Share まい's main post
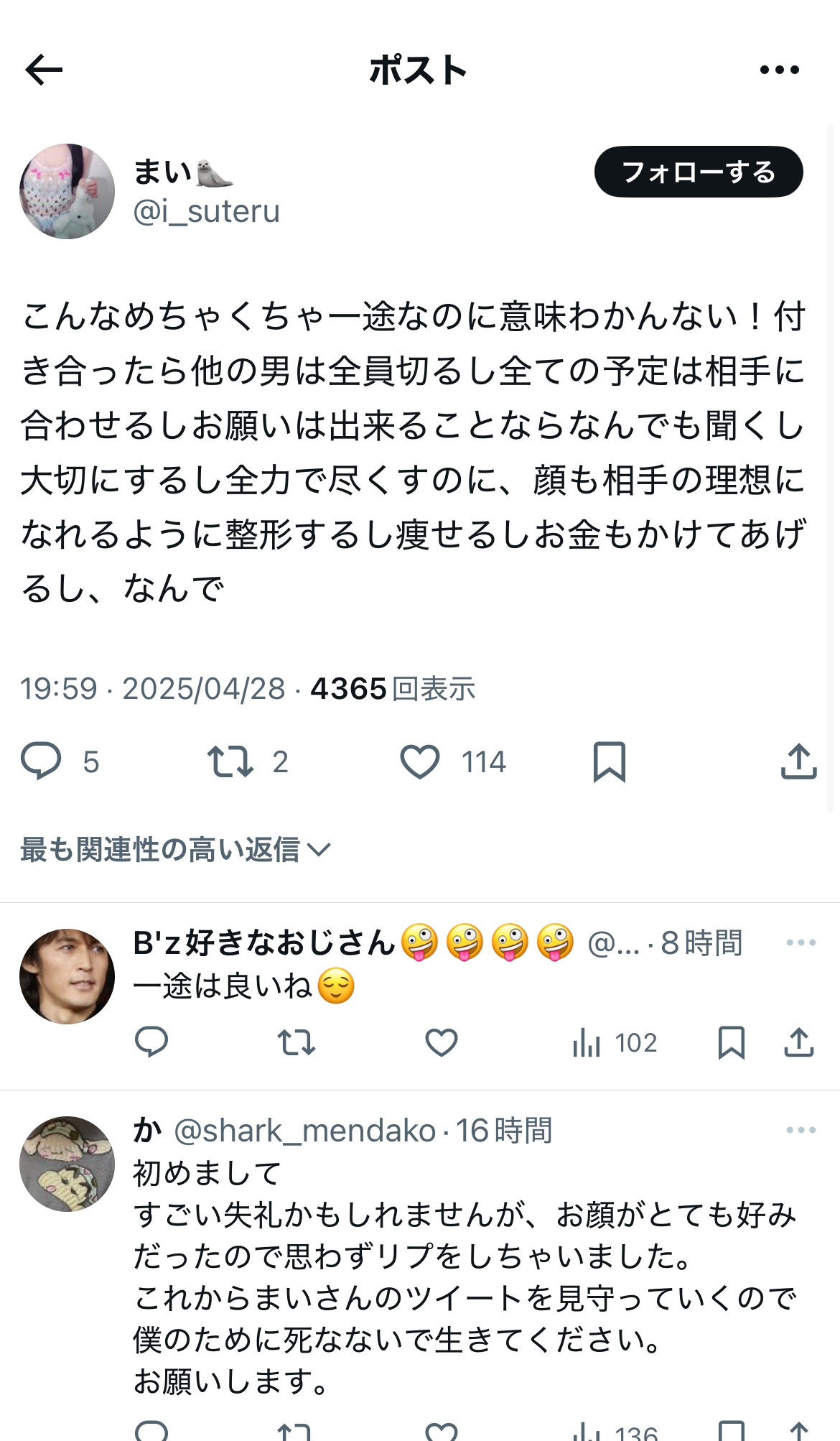840x1441 pixels. (798, 761)
